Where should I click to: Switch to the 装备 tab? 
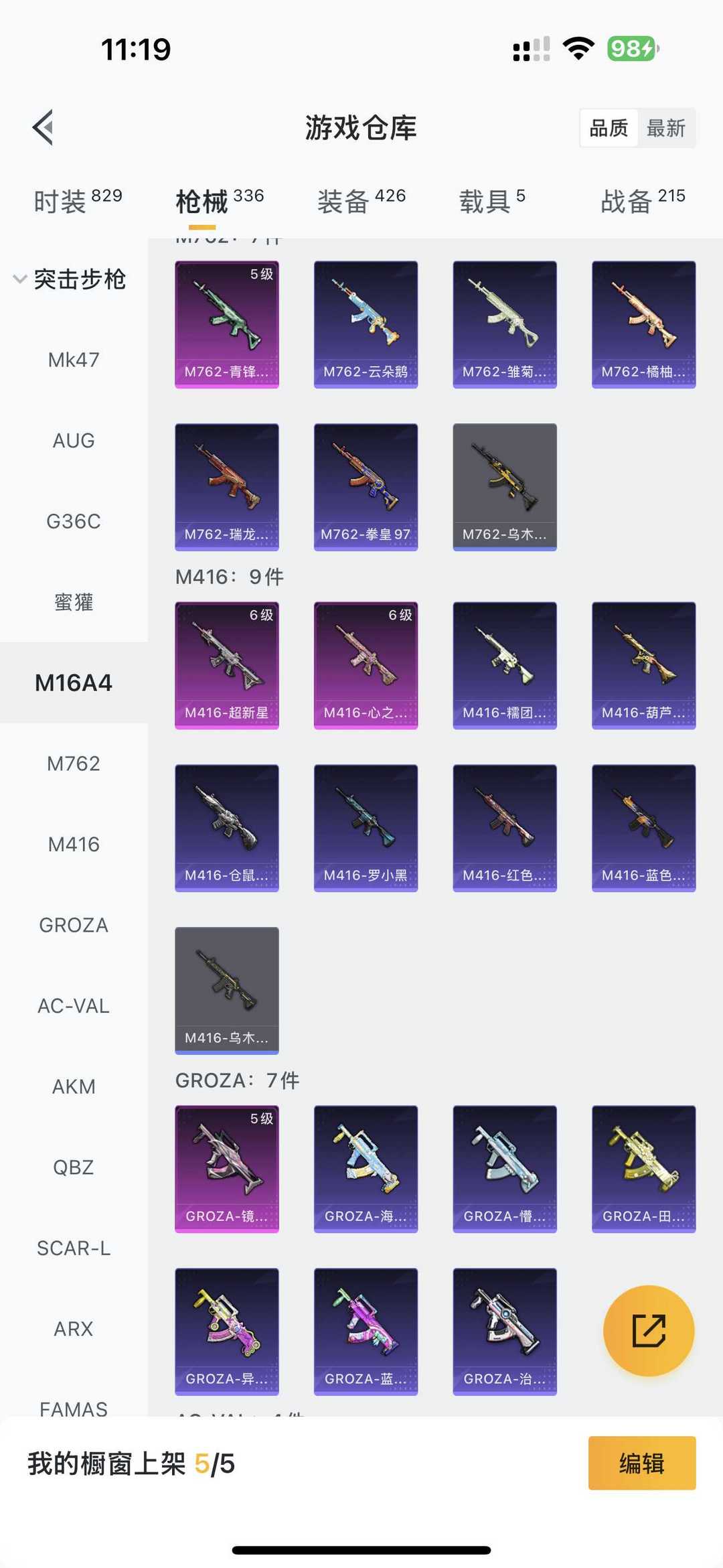[x=361, y=200]
